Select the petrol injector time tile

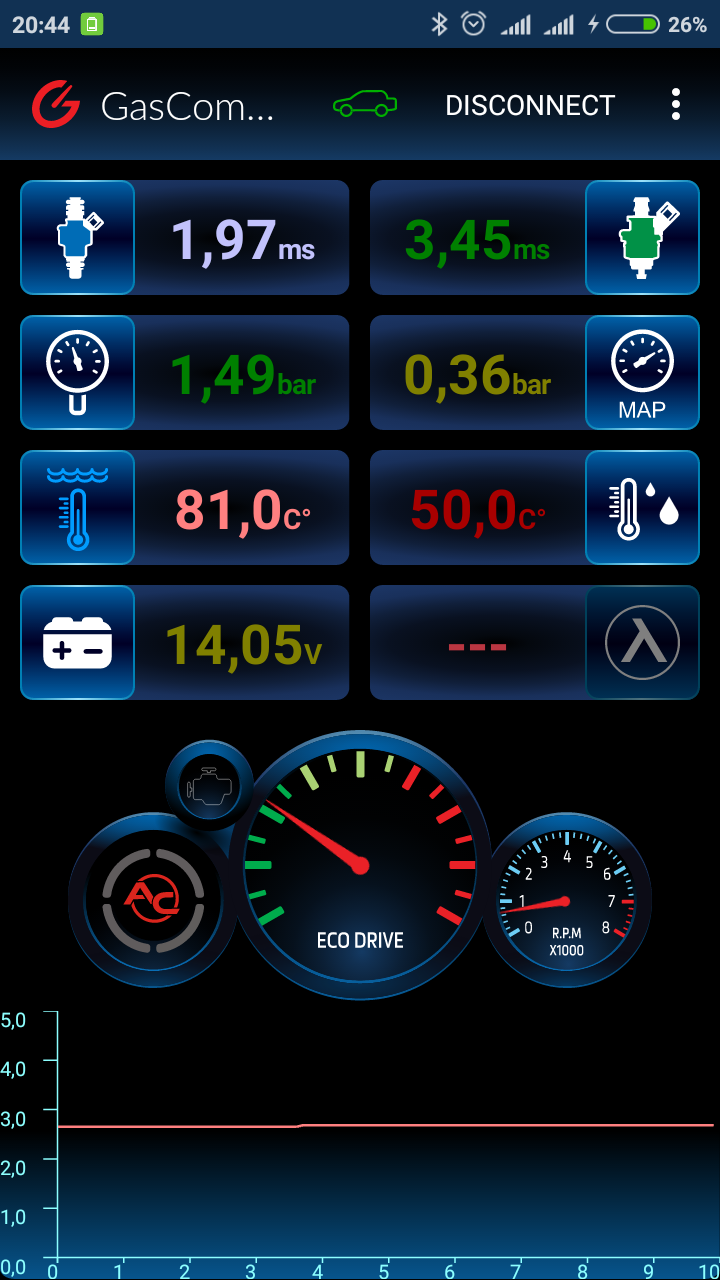185,238
